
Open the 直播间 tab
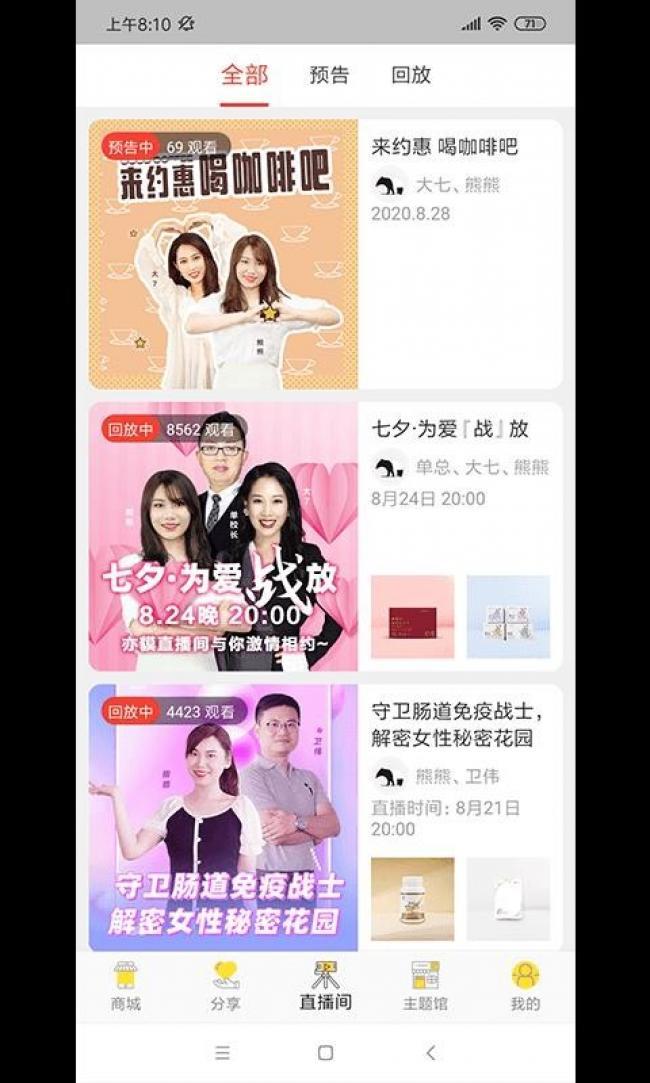click(325, 986)
